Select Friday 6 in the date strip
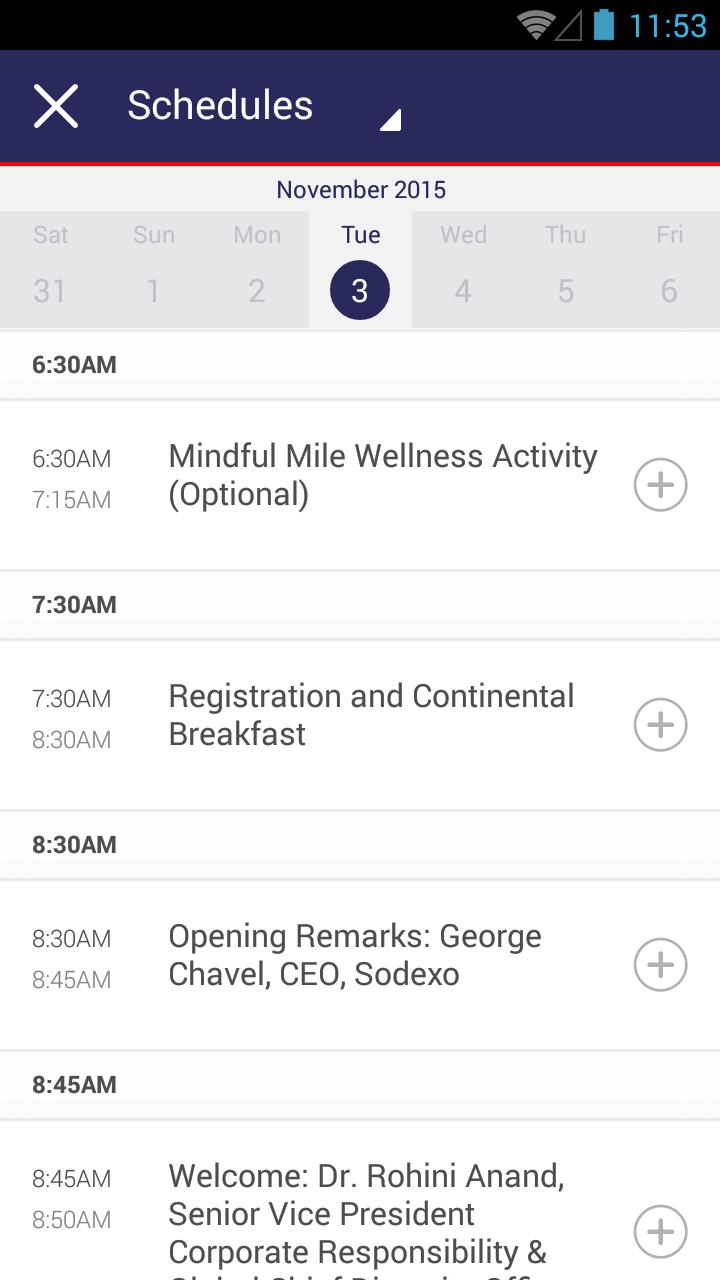This screenshot has height=1280, width=720. click(669, 270)
